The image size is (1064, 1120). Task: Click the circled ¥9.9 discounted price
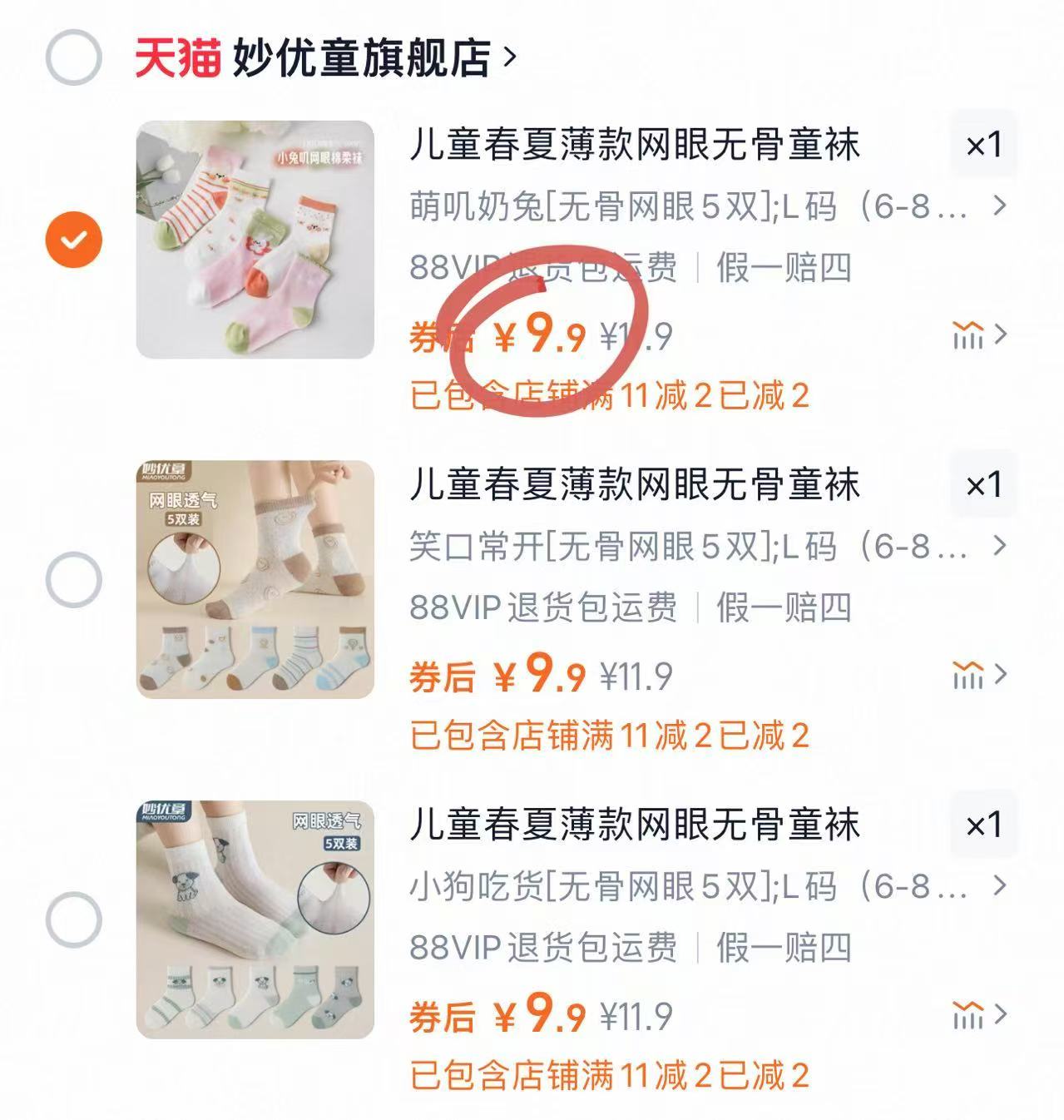point(545,333)
